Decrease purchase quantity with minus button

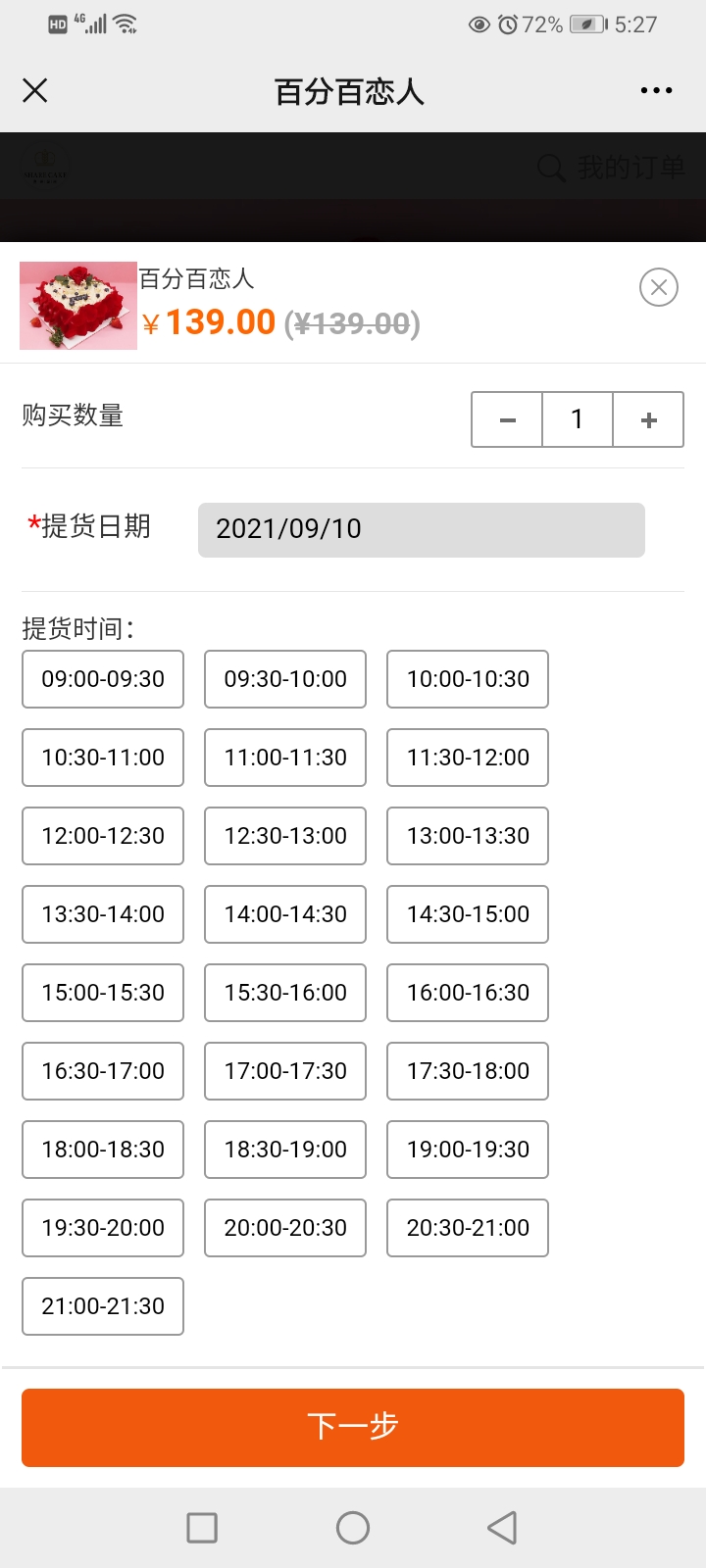tap(507, 419)
